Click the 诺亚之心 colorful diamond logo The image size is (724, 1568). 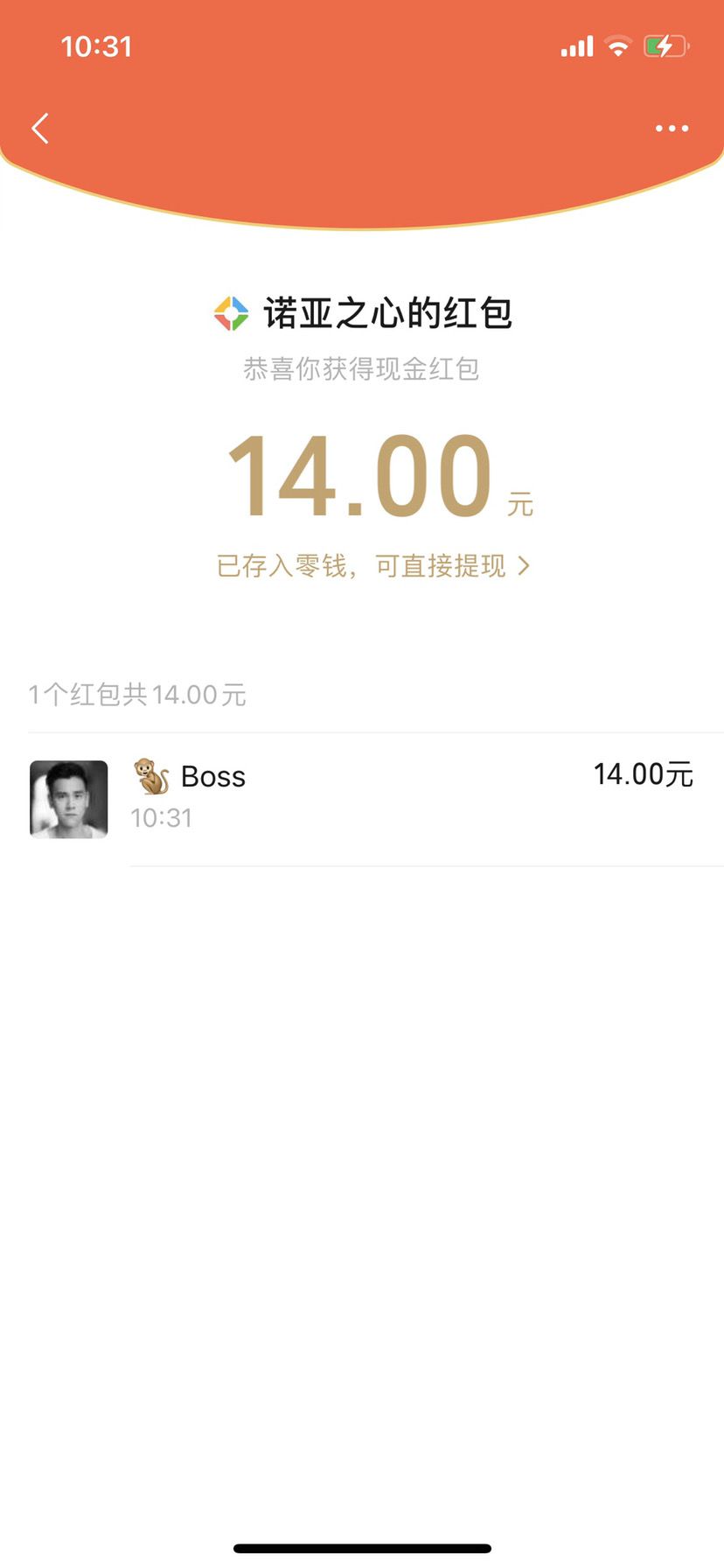[x=230, y=312]
